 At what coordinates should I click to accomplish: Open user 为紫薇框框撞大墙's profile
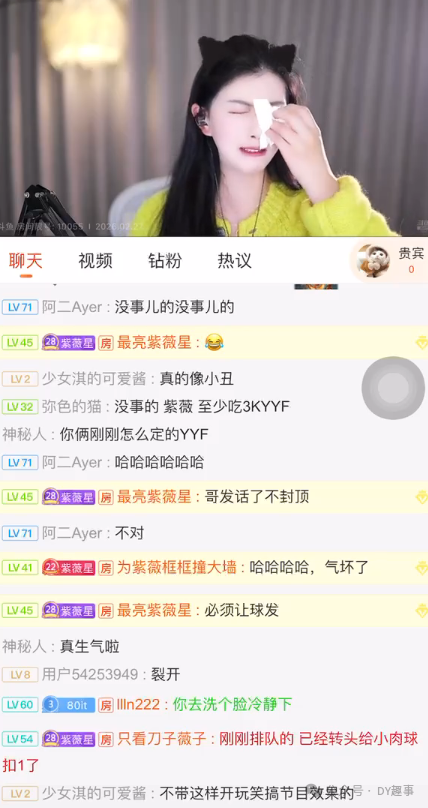(177, 568)
